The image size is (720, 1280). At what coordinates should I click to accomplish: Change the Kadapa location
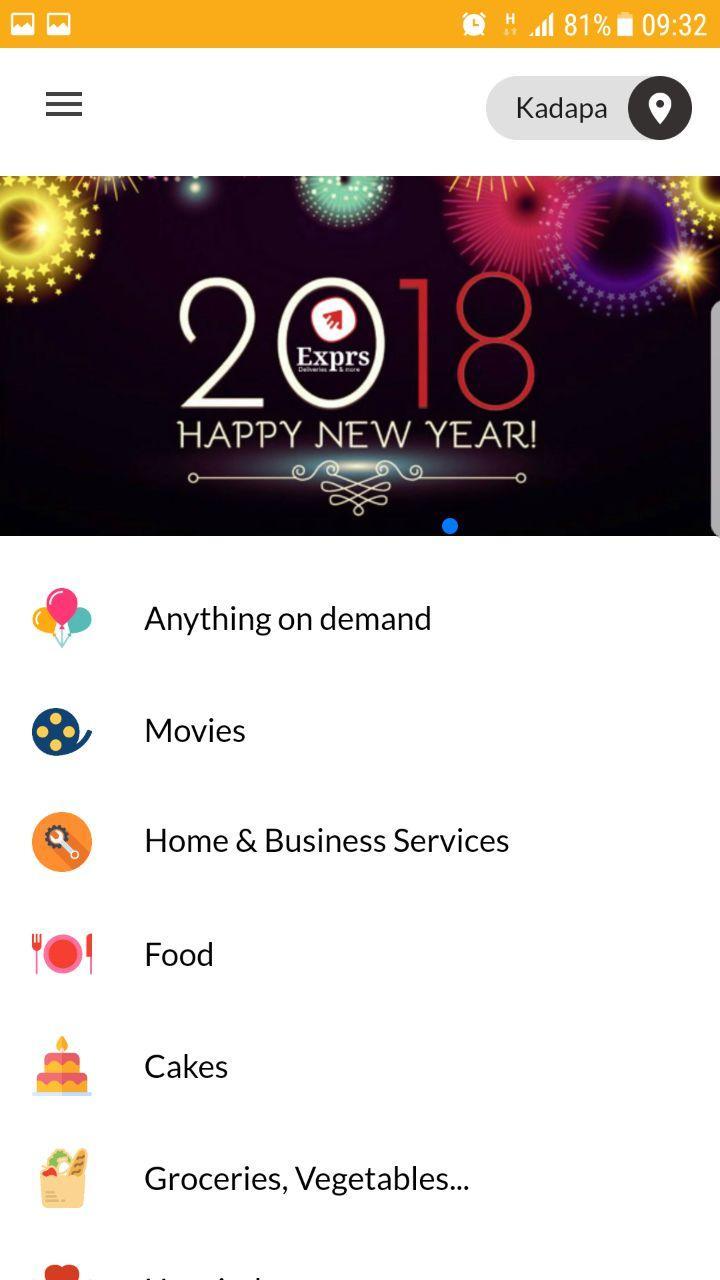click(588, 108)
